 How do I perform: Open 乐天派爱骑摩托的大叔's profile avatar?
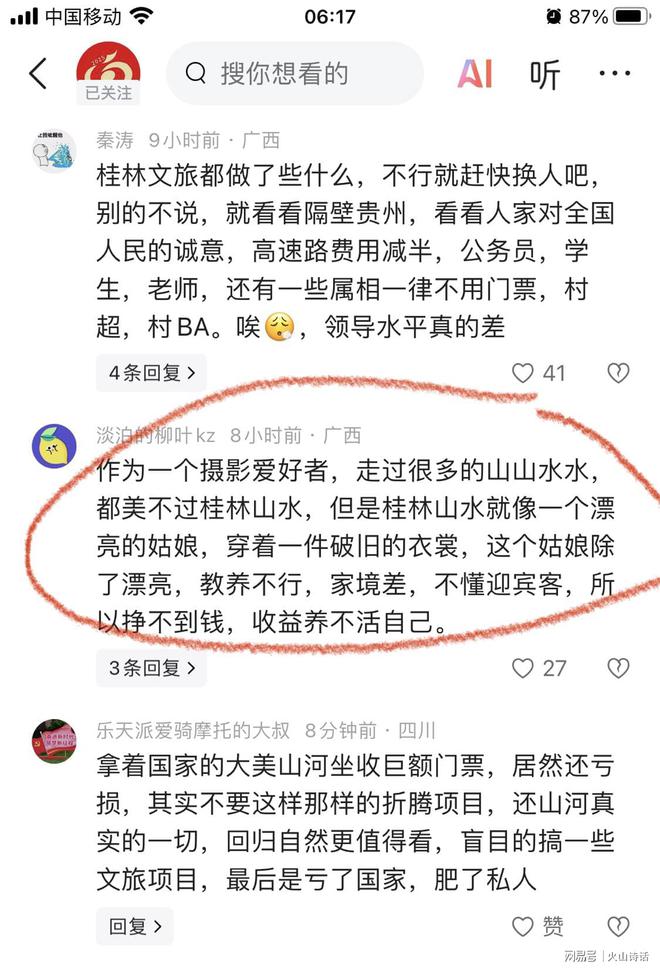tap(53, 740)
